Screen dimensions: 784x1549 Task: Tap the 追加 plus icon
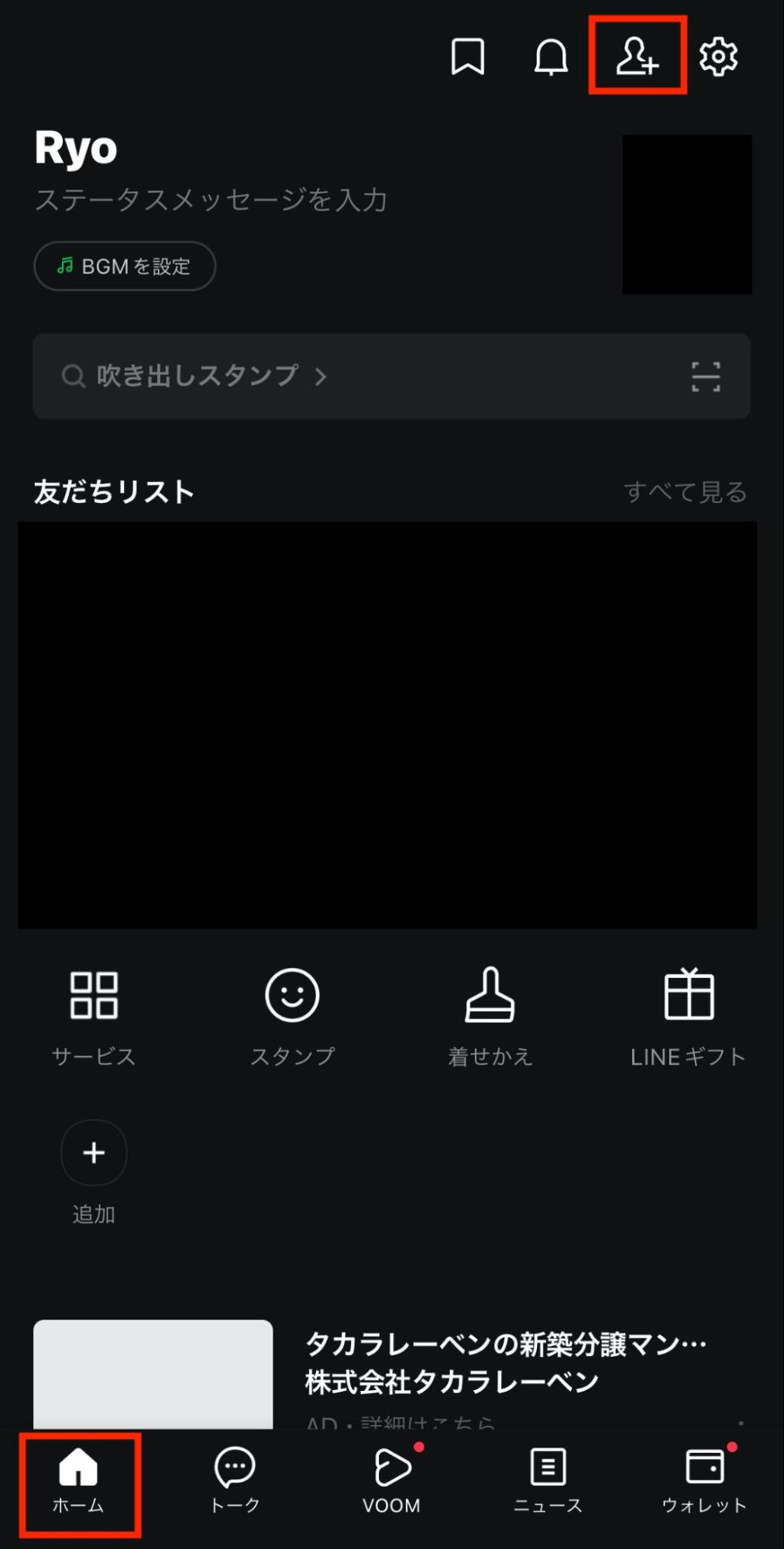(x=93, y=1153)
